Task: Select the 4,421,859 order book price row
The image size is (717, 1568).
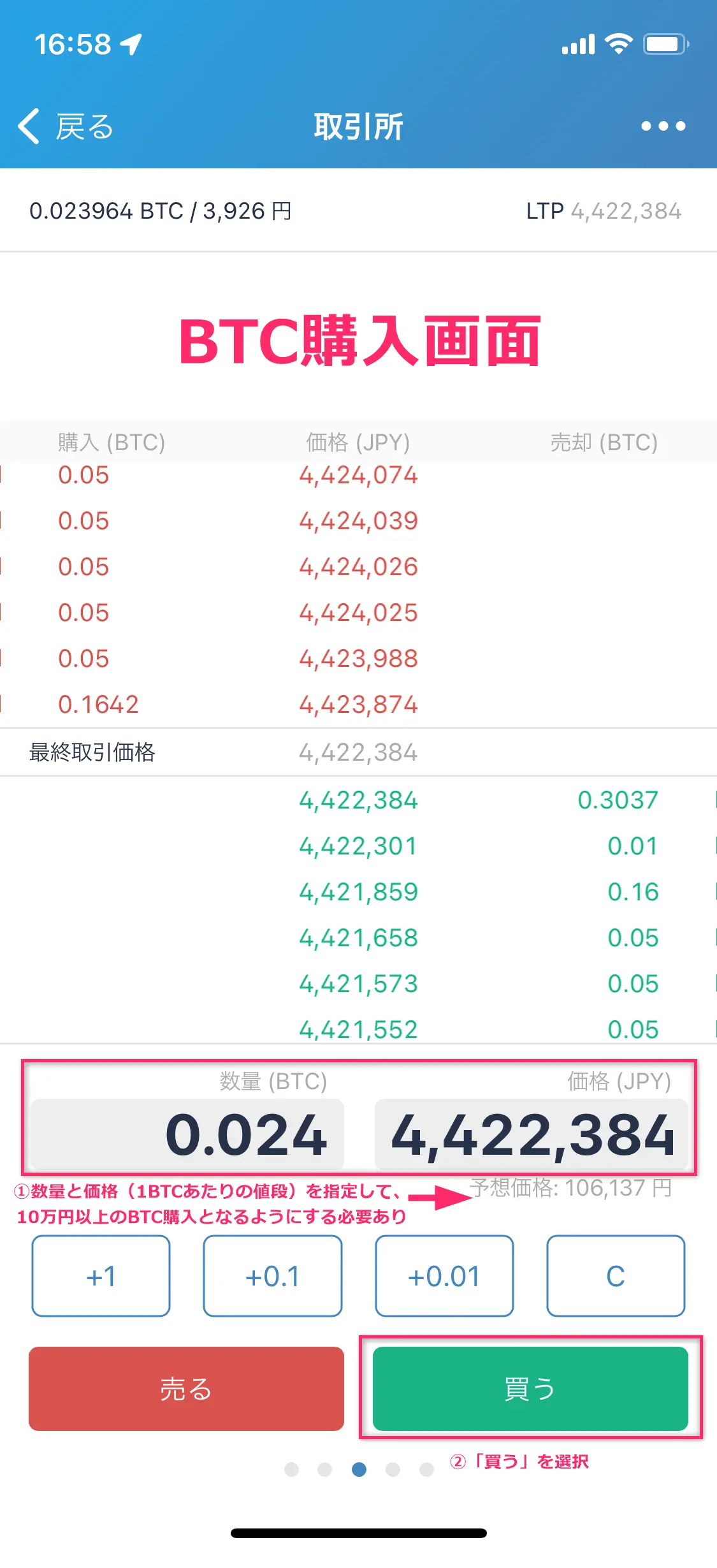Action: pos(358,892)
